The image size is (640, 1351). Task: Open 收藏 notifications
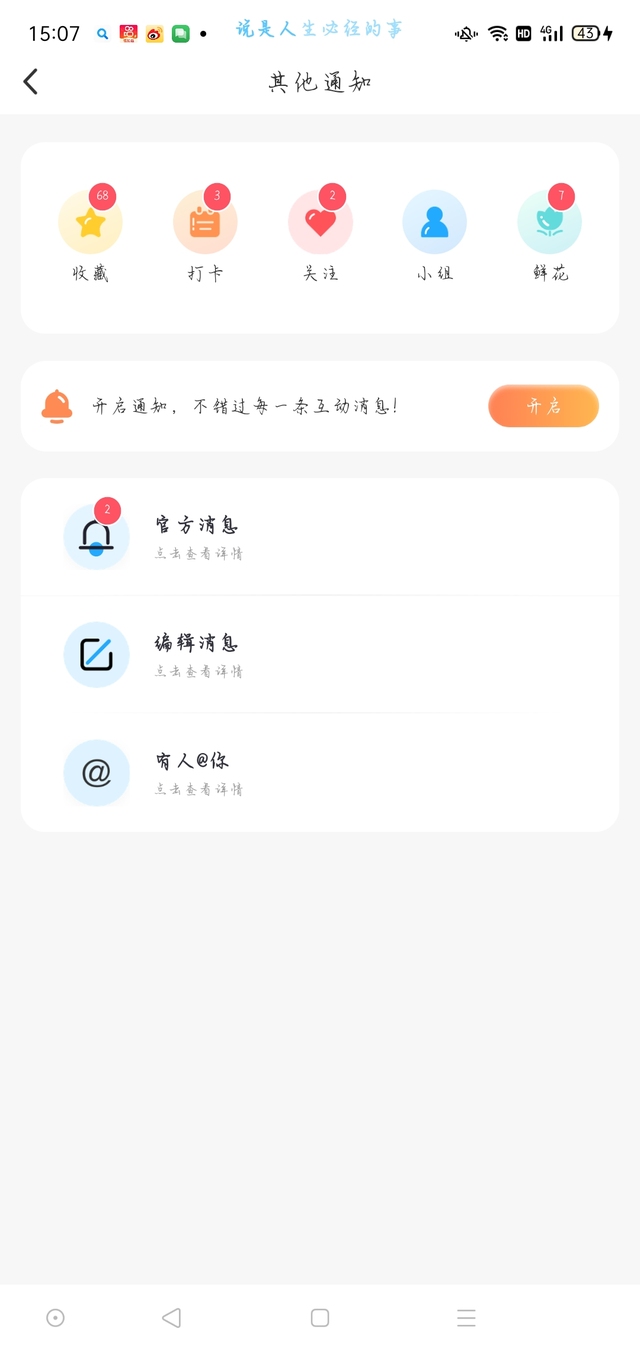pyautogui.click(x=90, y=223)
